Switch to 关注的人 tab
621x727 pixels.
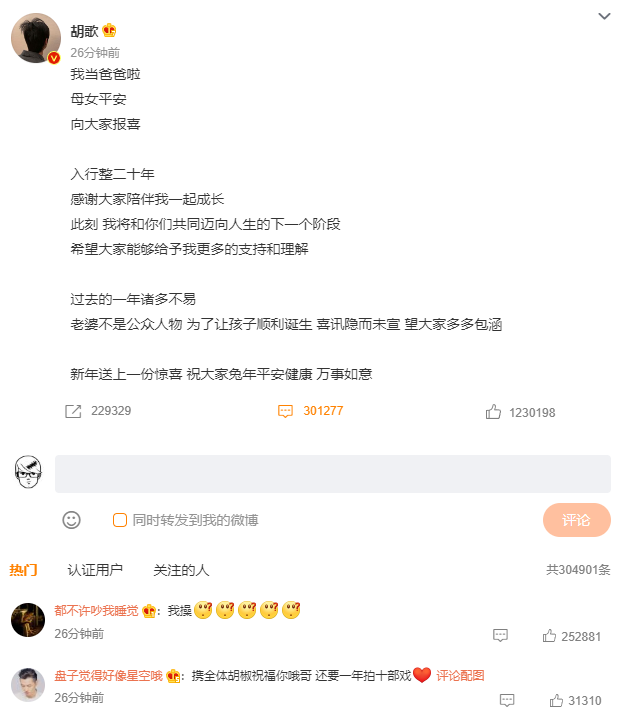tap(181, 570)
